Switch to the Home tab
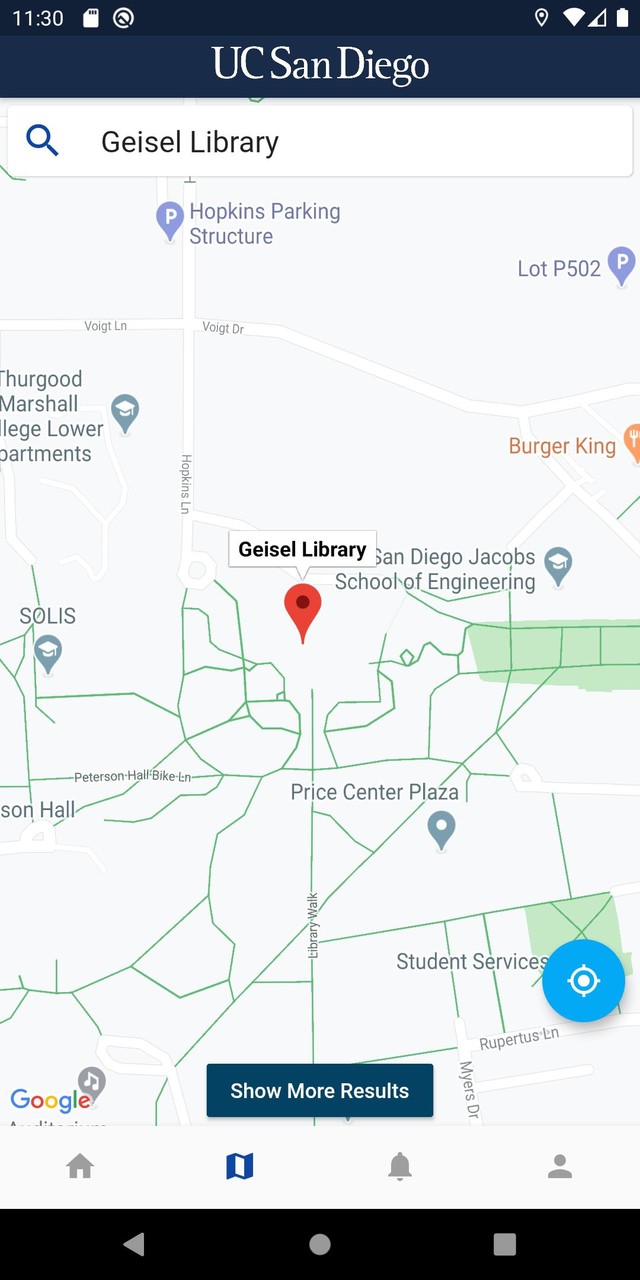 click(80, 1166)
